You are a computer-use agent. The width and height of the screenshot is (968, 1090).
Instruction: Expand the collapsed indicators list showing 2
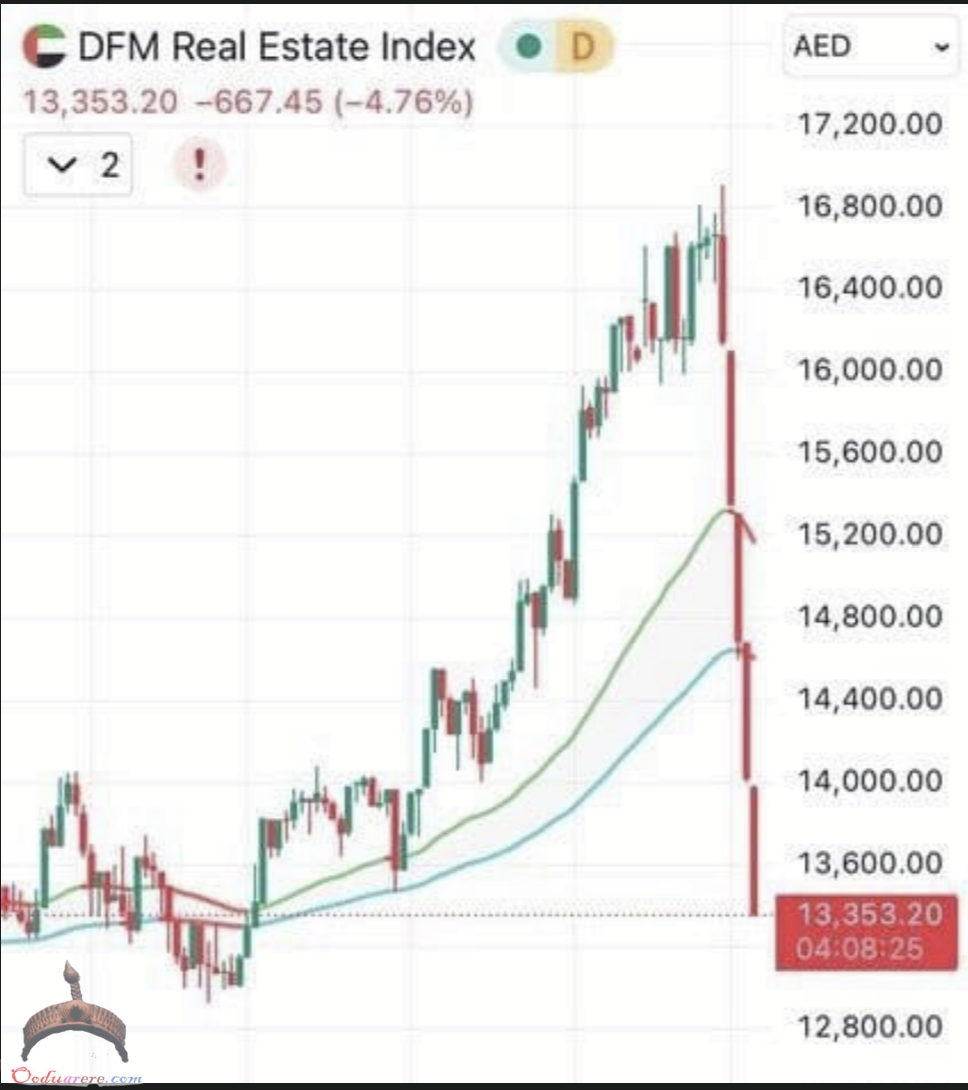tap(78, 164)
